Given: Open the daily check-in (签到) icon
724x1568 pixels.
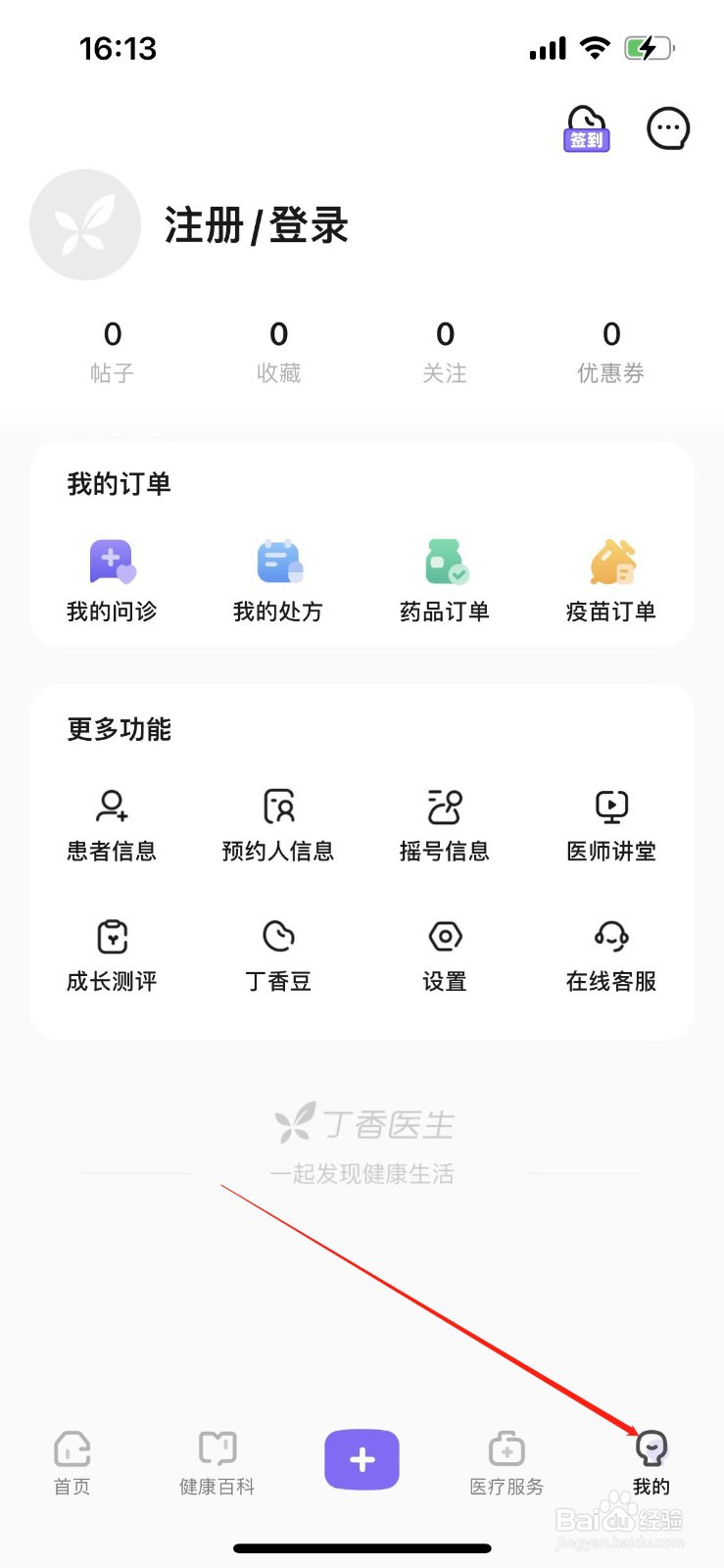Looking at the screenshot, I should (586, 128).
